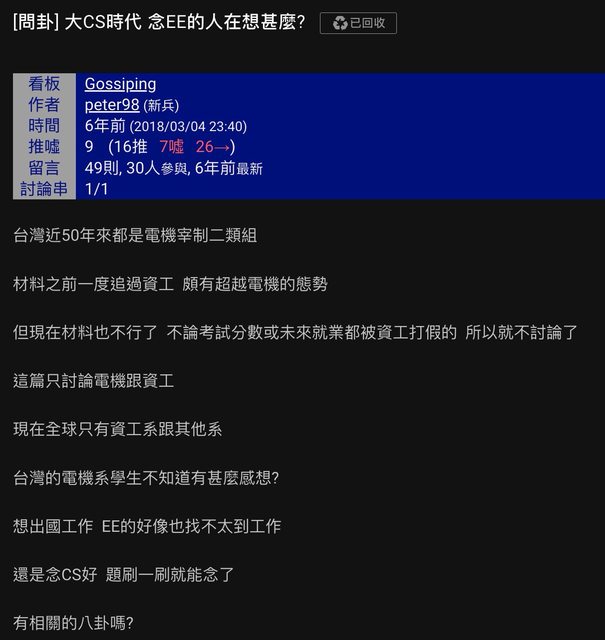The width and height of the screenshot is (605, 640).
Task: Tap the 已回收 button
Action: pos(358,23)
